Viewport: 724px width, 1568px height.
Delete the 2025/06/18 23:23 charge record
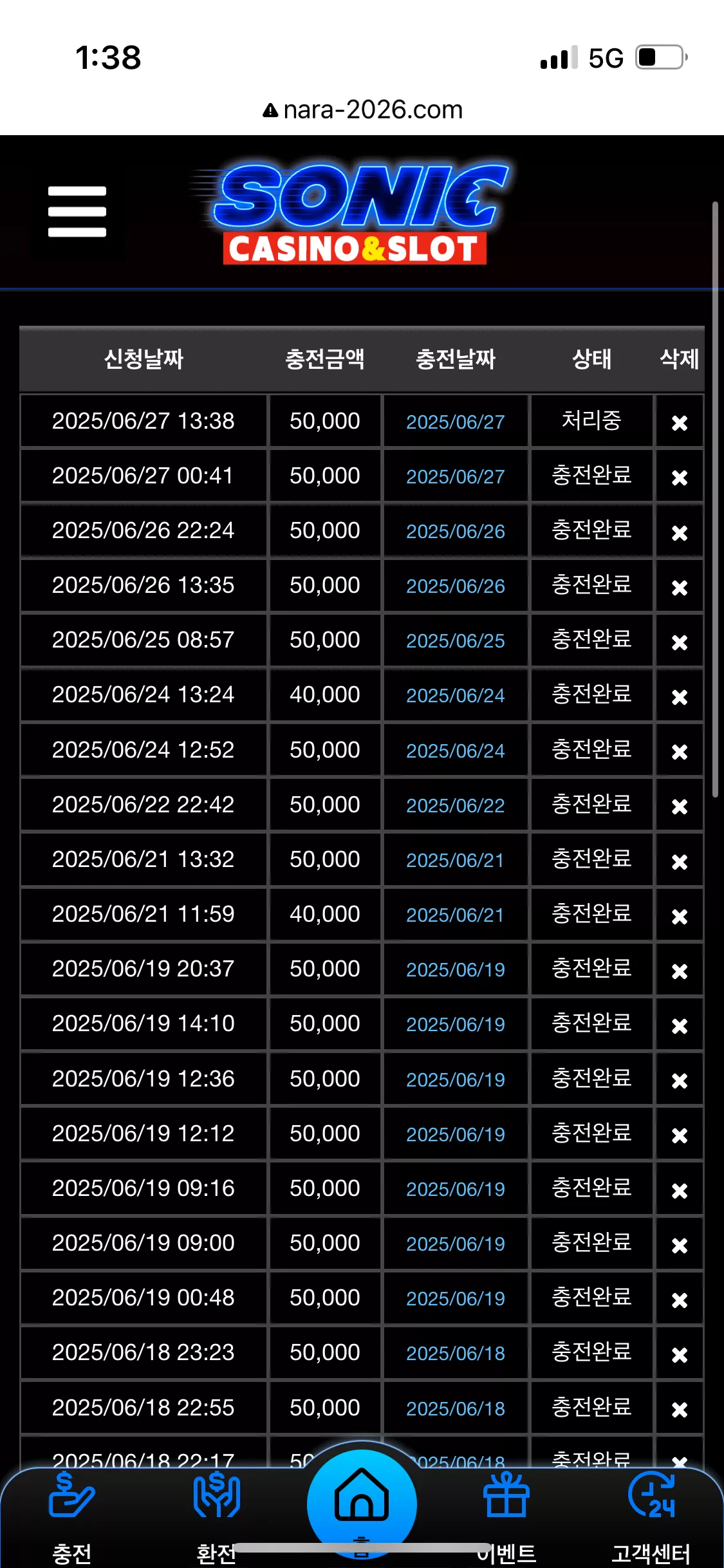(680, 1354)
